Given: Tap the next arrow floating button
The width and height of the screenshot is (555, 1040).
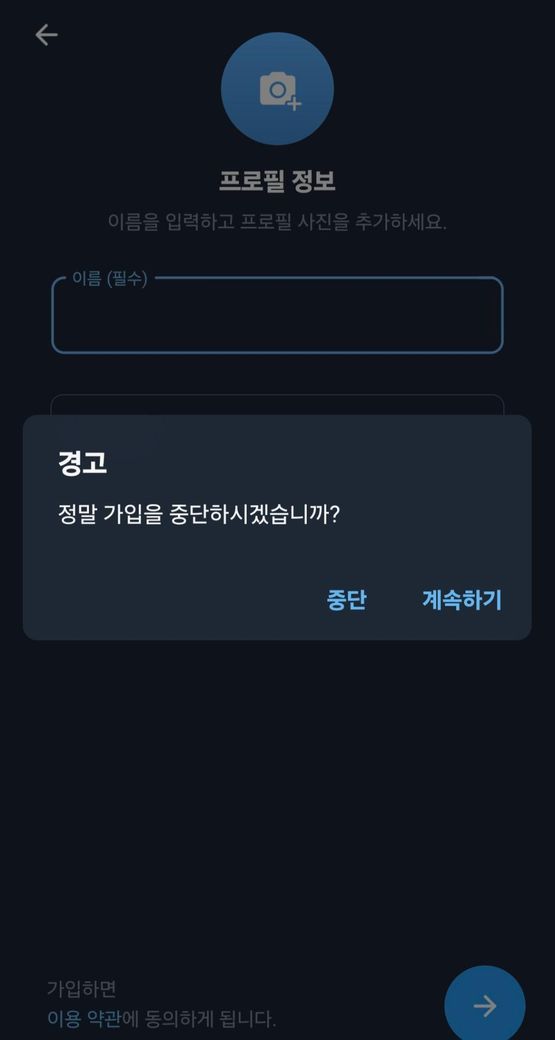Looking at the screenshot, I should click(485, 1006).
